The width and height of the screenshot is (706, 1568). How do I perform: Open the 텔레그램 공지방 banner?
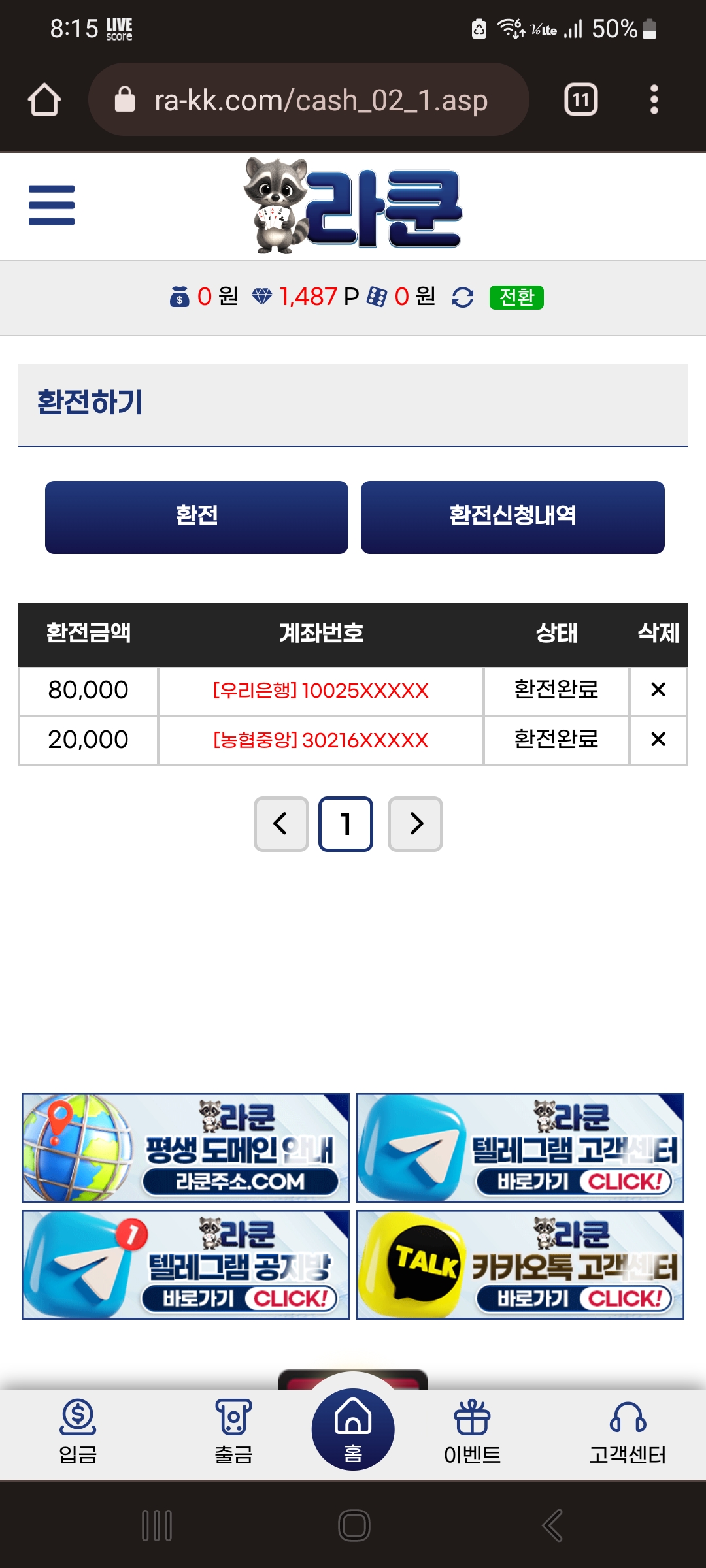[x=186, y=1265]
